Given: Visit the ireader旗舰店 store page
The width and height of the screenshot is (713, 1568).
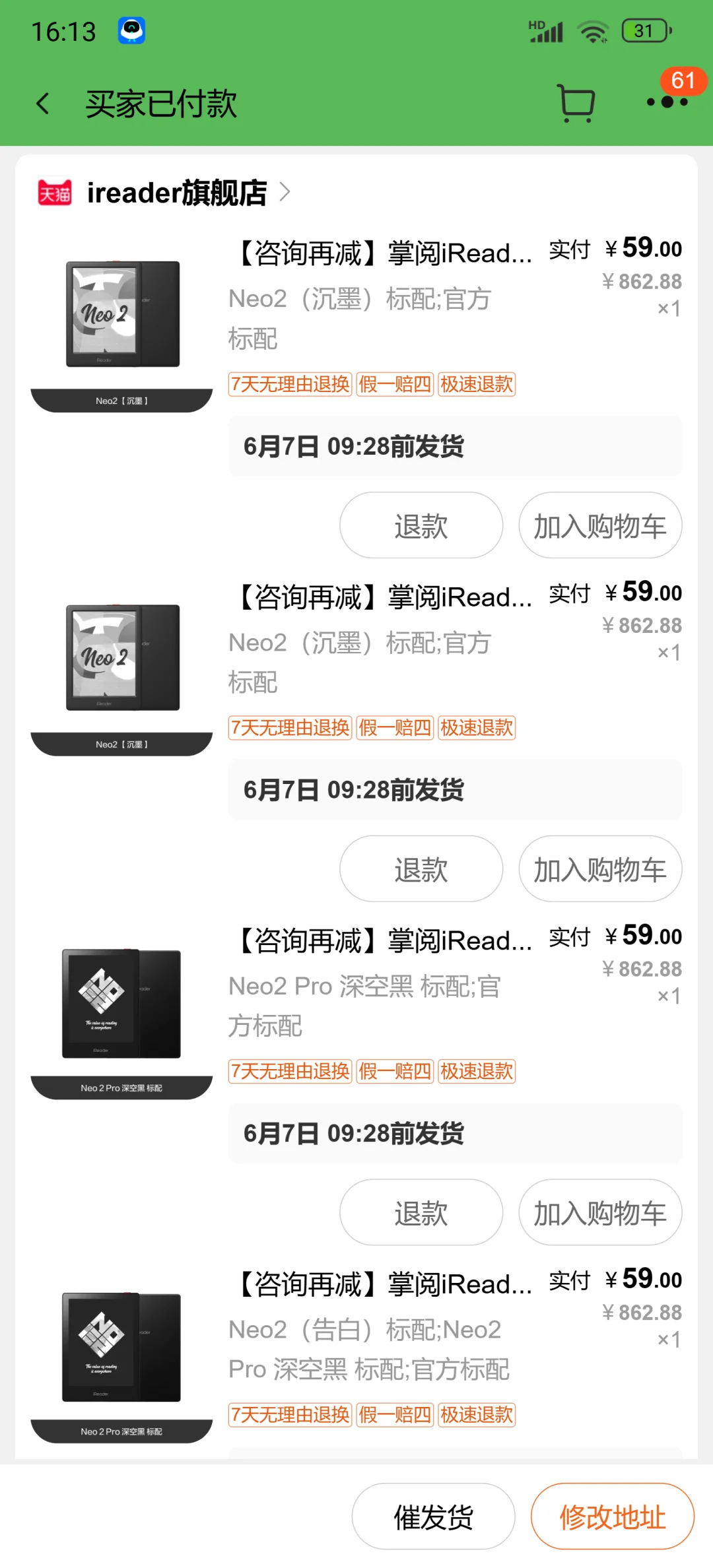Looking at the screenshot, I should [x=177, y=193].
